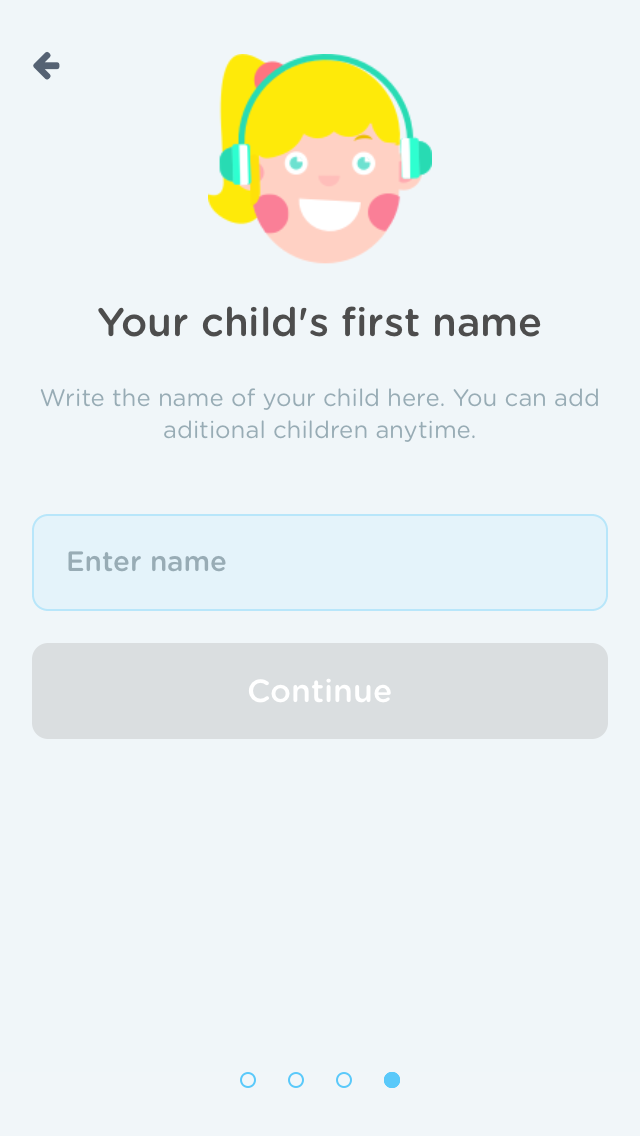Tap the Continue button
Screen dimensions: 640x1136
[x=320, y=691]
